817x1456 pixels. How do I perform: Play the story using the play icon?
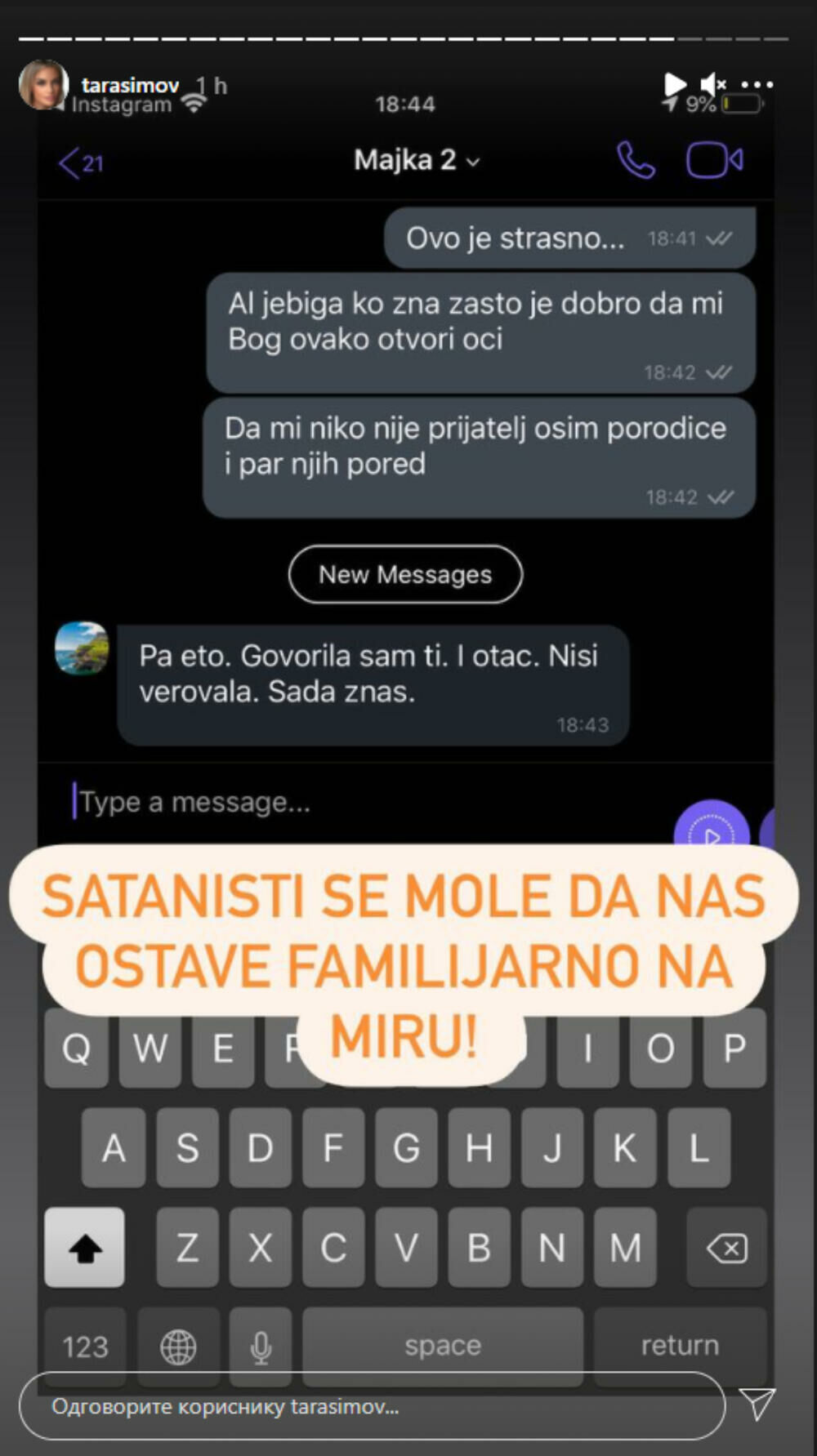[x=674, y=84]
